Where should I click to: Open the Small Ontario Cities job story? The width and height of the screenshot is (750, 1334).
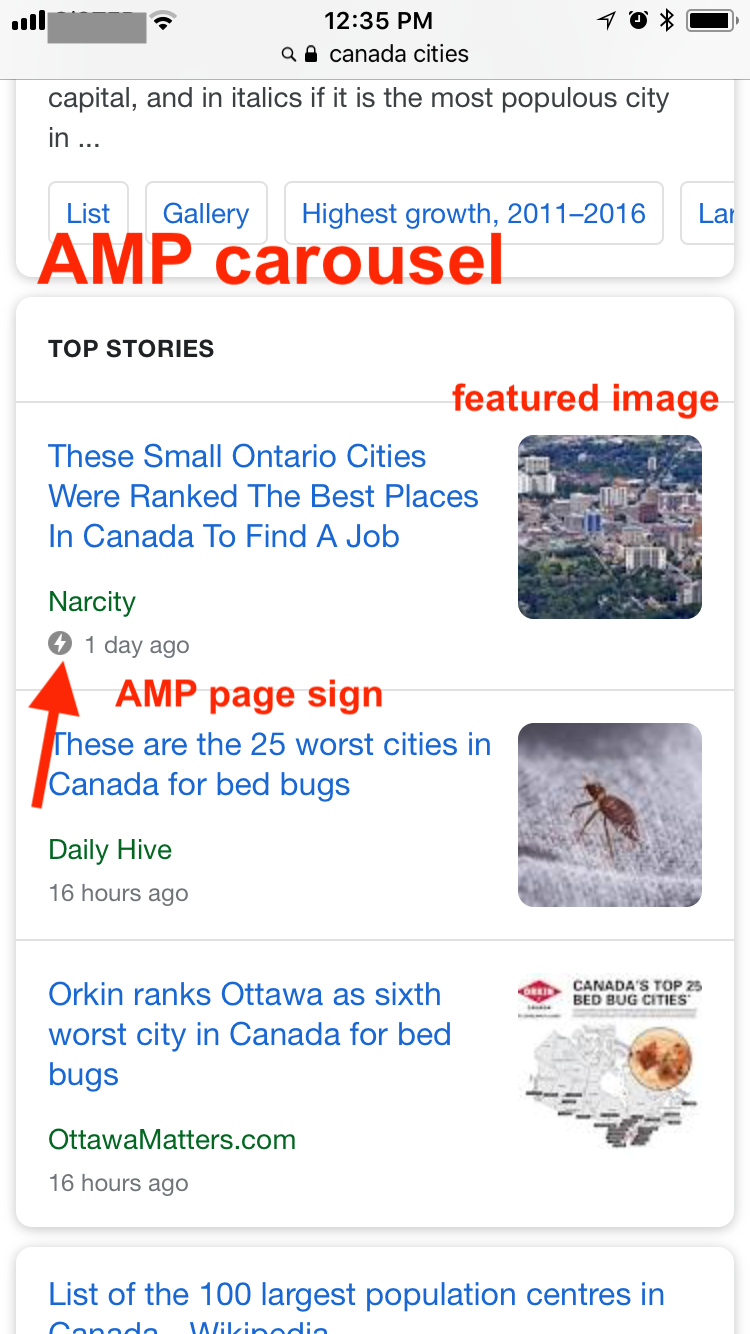pyautogui.click(x=263, y=497)
